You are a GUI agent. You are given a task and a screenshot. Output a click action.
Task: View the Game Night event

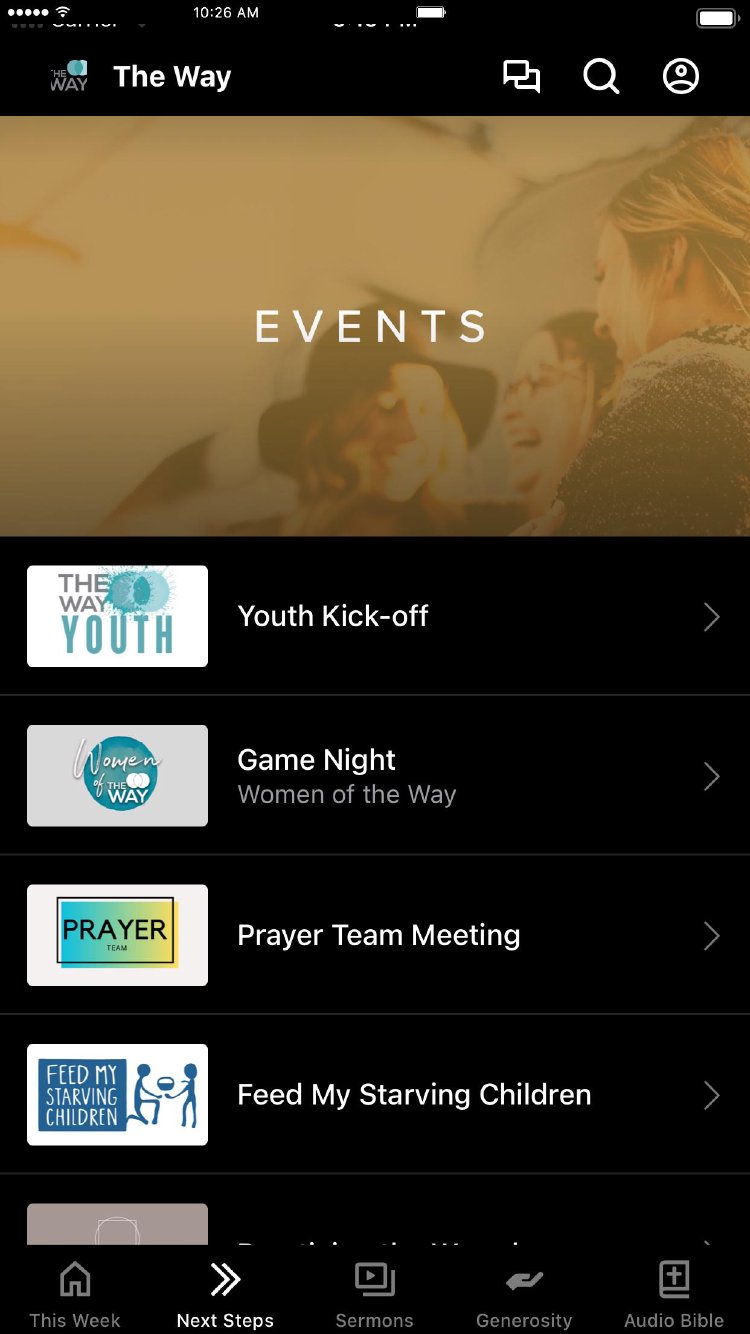pyautogui.click(x=375, y=776)
